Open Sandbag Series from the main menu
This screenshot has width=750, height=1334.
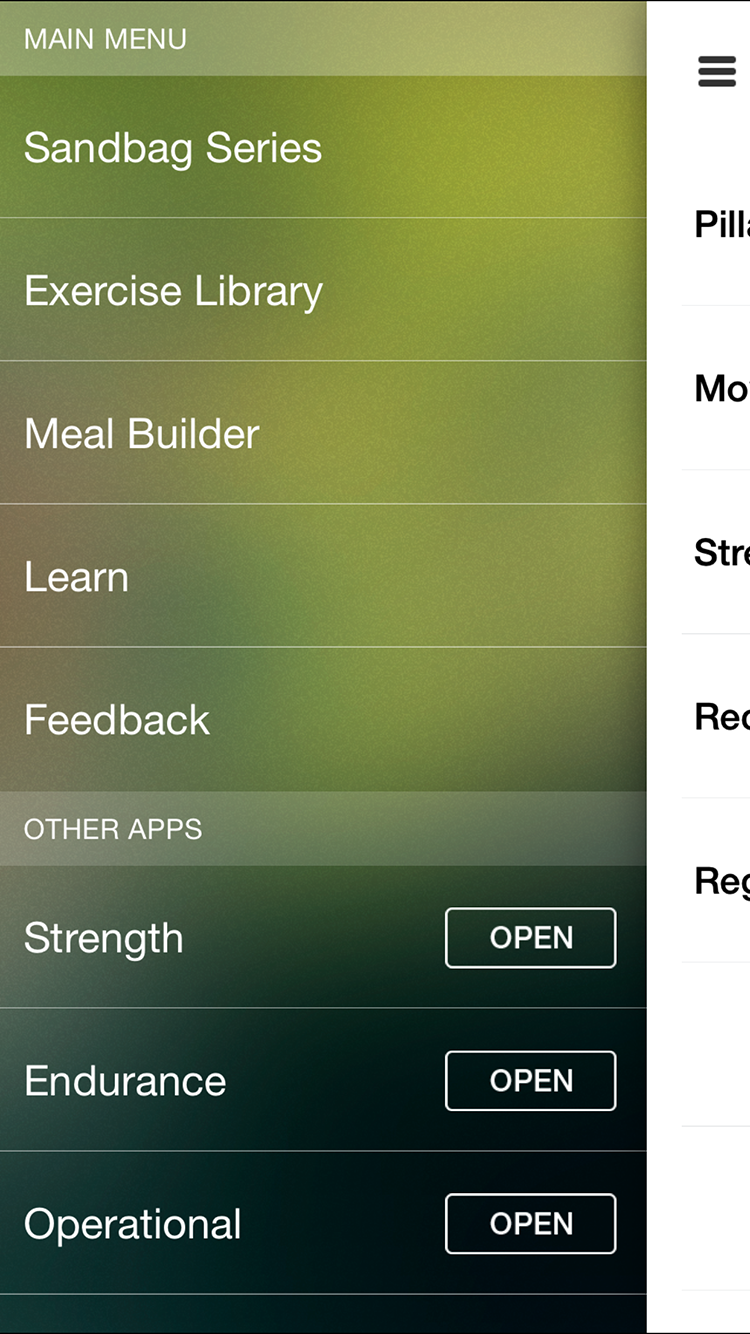(323, 147)
